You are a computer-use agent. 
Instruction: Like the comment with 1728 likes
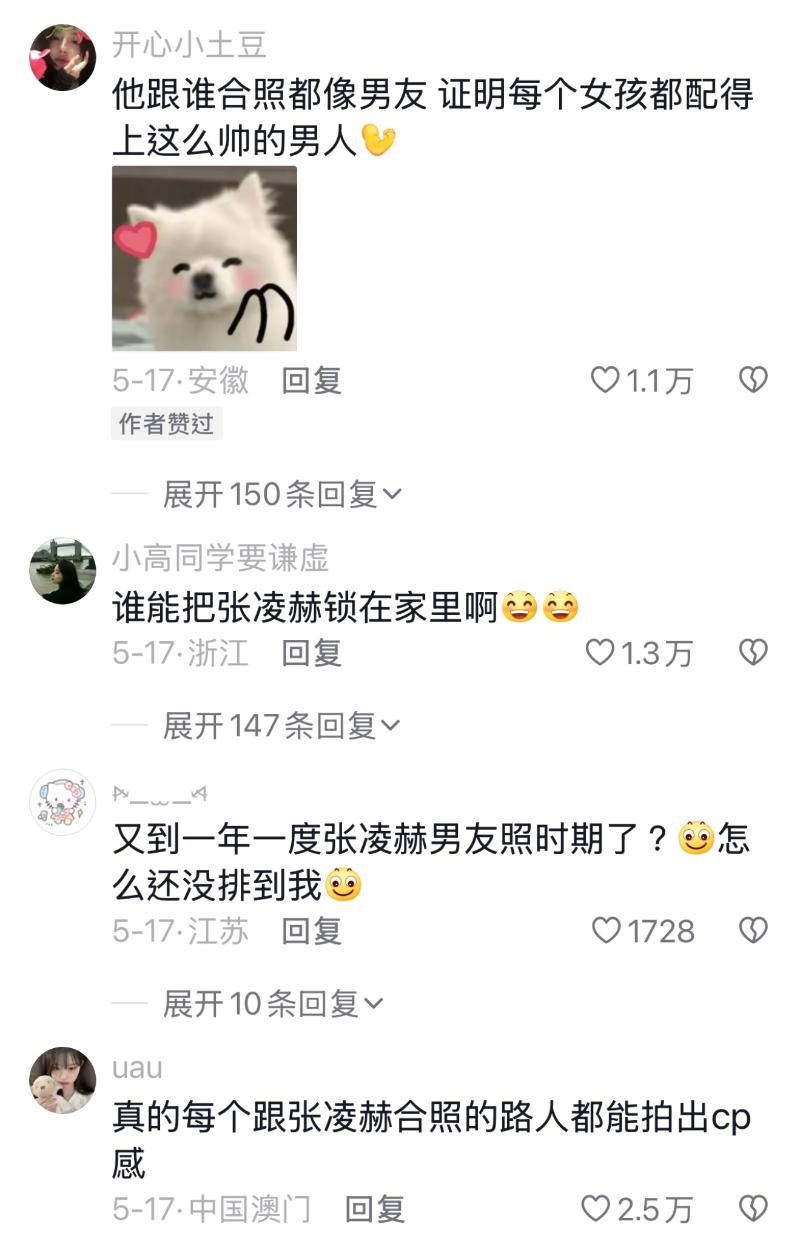click(x=606, y=931)
